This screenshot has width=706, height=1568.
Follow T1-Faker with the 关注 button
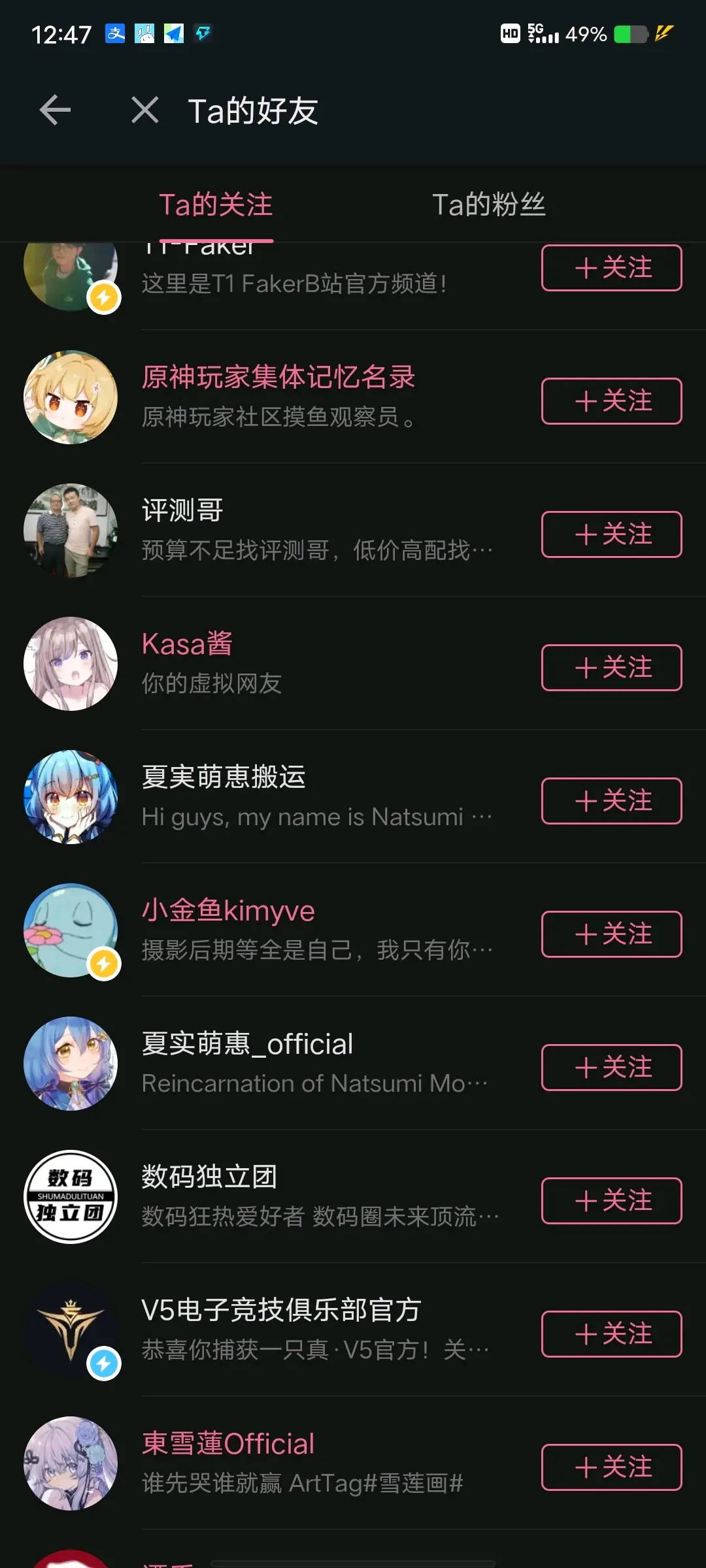click(611, 268)
